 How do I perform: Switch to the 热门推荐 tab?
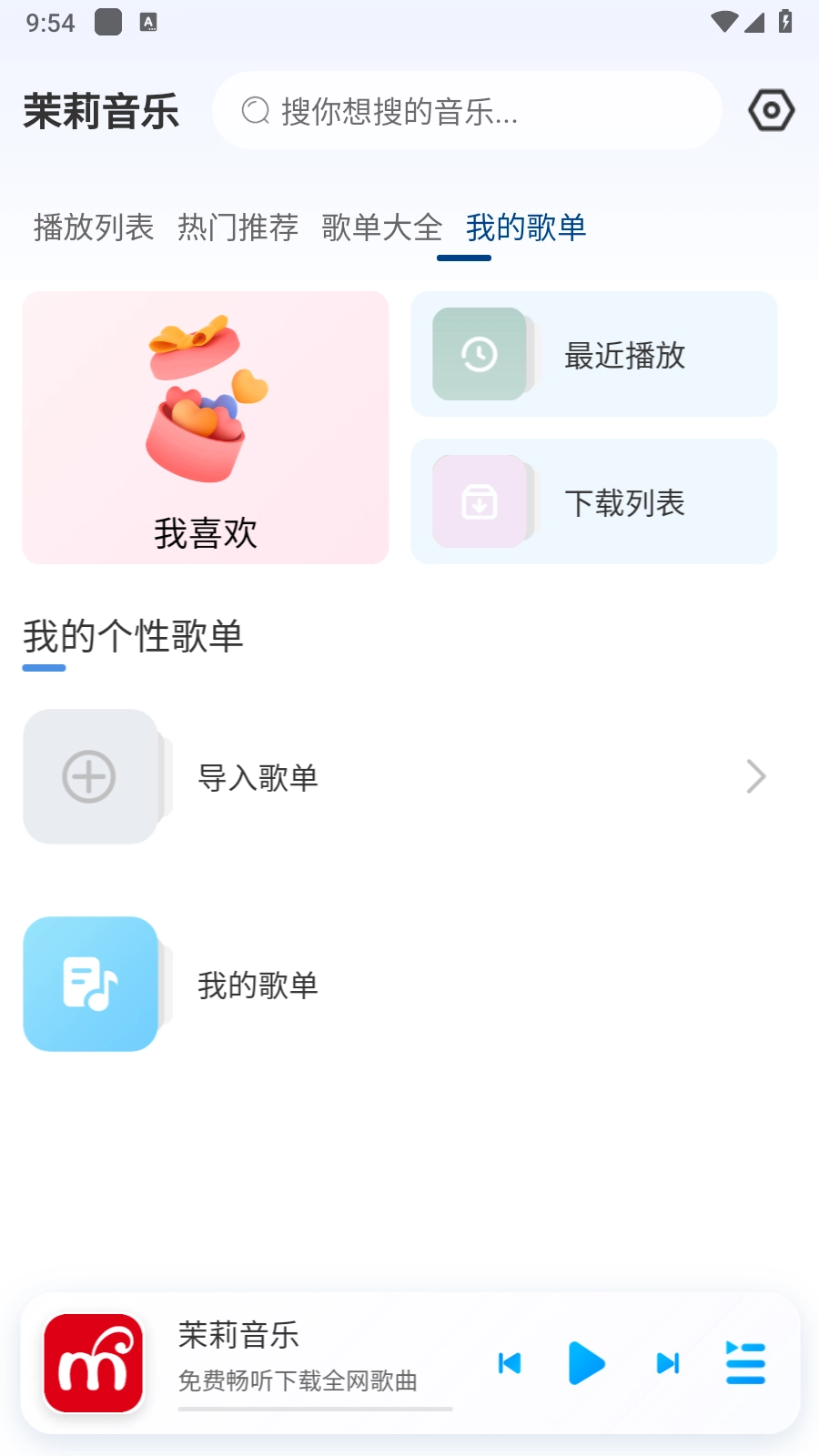pyautogui.click(x=239, y=227)
